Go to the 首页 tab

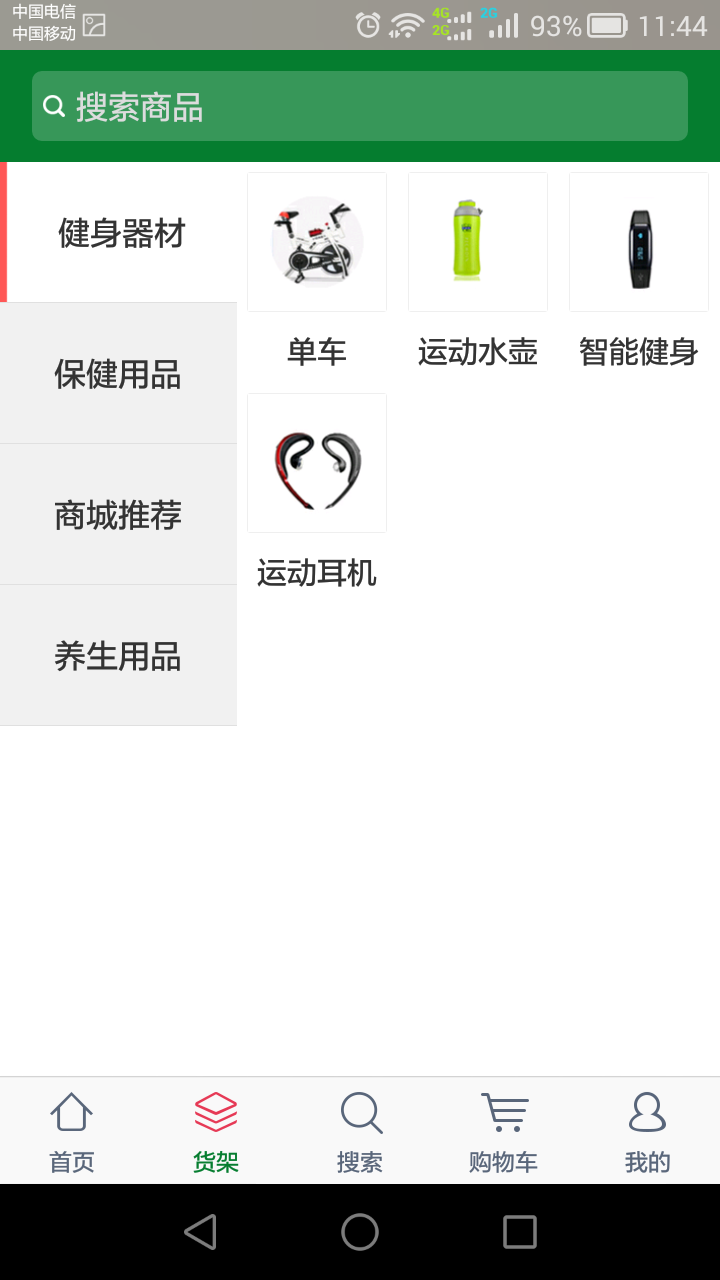click(x=72, y=1132)
